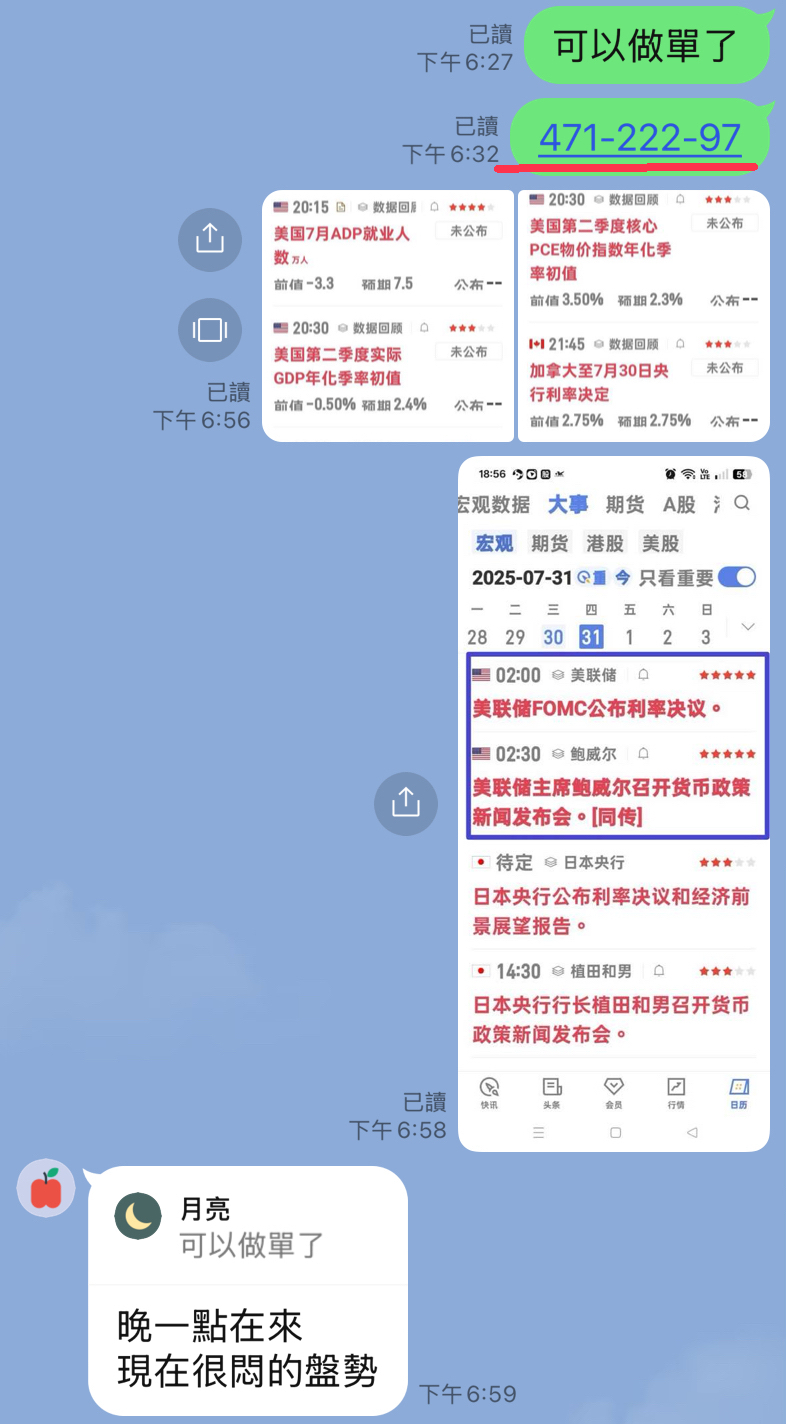Screen dimensions: 786x1424
Task: Share the two-image economic data message
Action: pyautogui.click(x=210, y=239)
